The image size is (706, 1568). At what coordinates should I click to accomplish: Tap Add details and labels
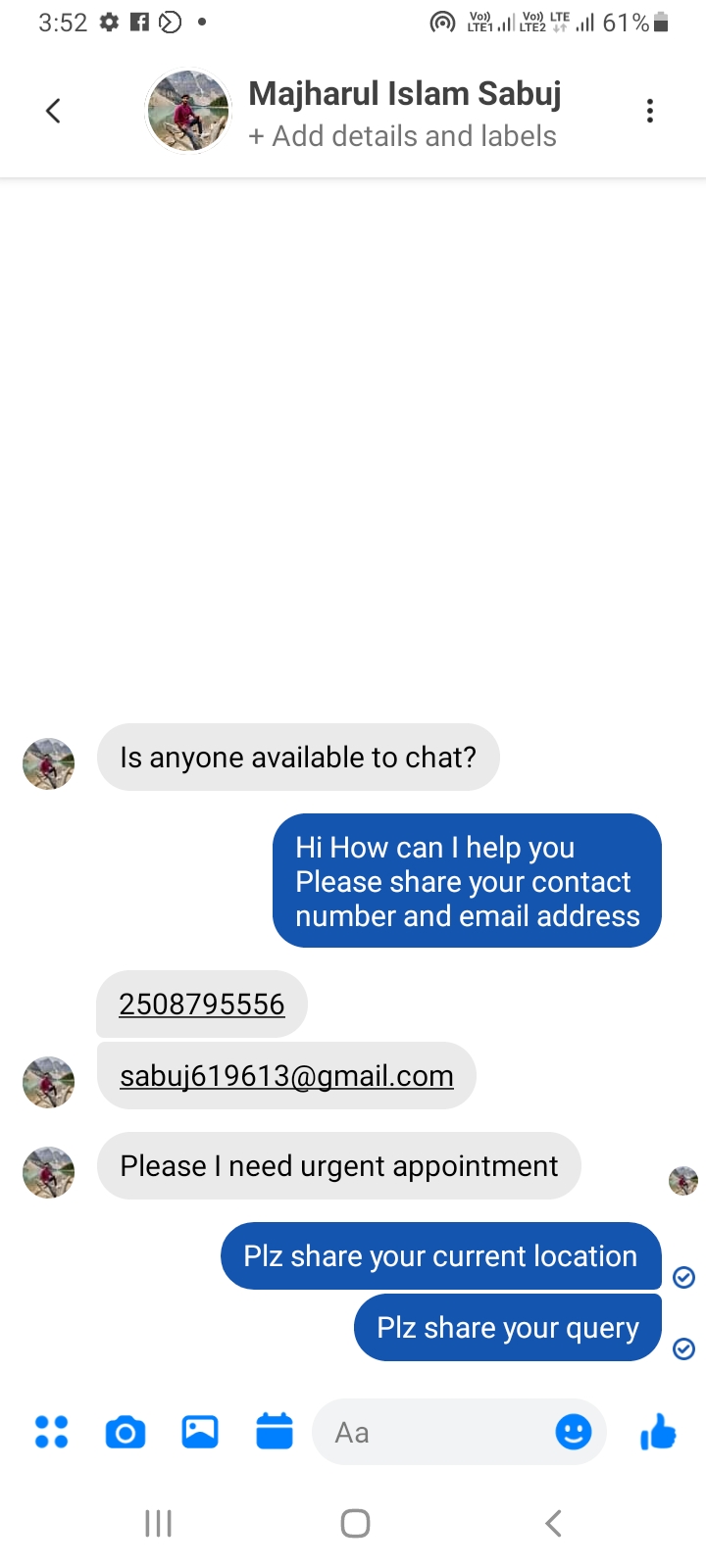(402, 136)
